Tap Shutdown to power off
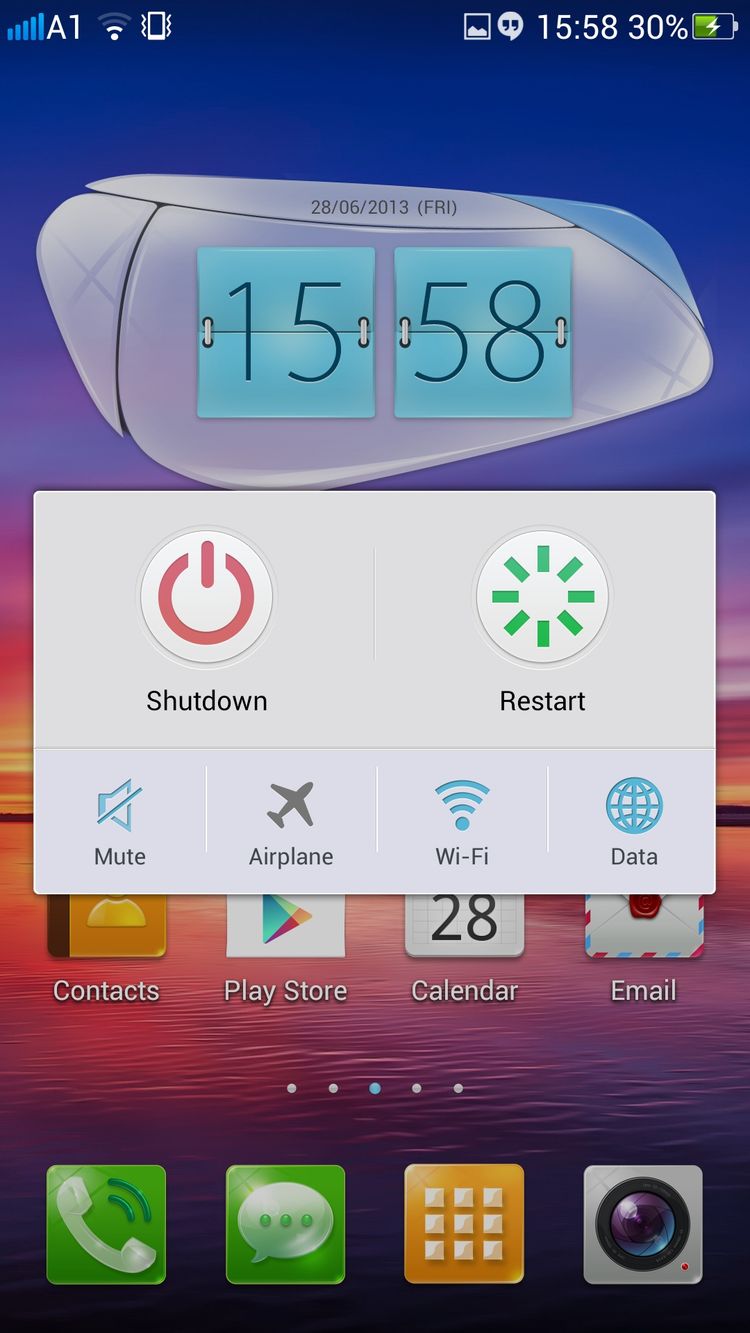Screen dimensions: 750x1333 click(x=206, y=599)
